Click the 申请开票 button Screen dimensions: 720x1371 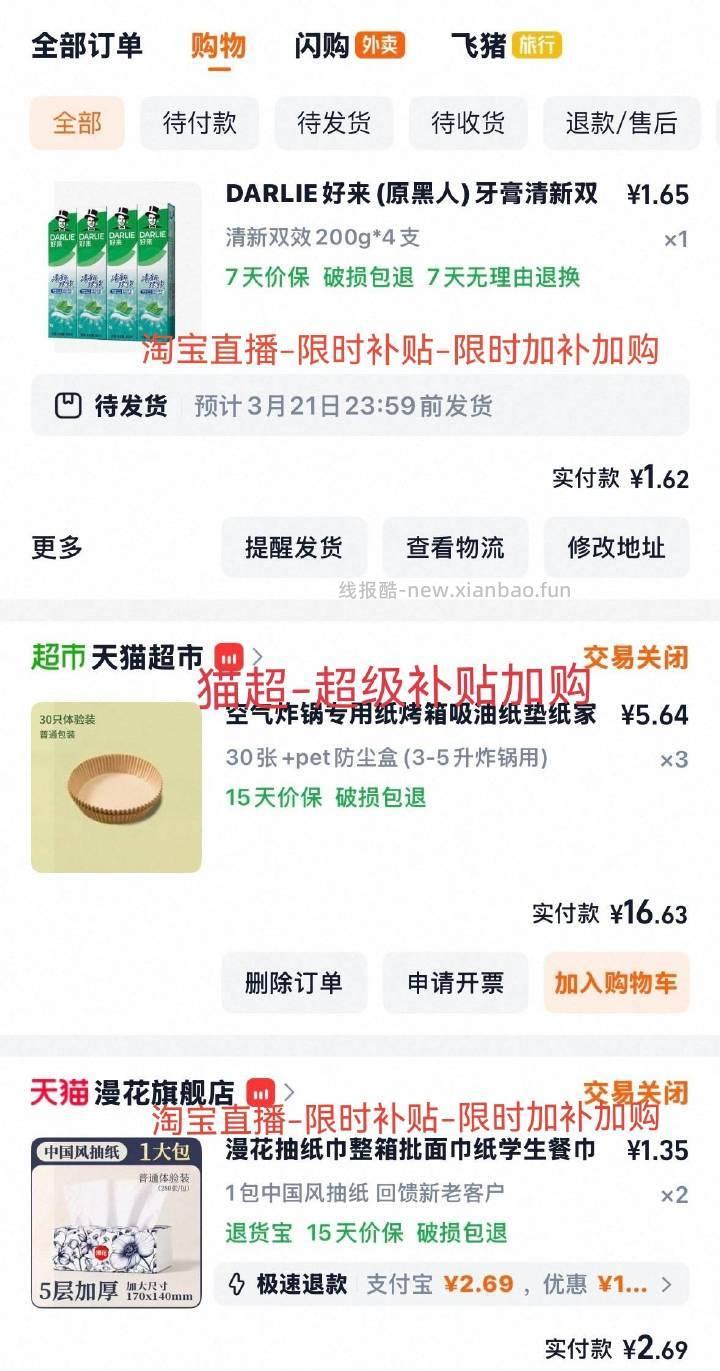pyautogui.click(x=455, y=983)
